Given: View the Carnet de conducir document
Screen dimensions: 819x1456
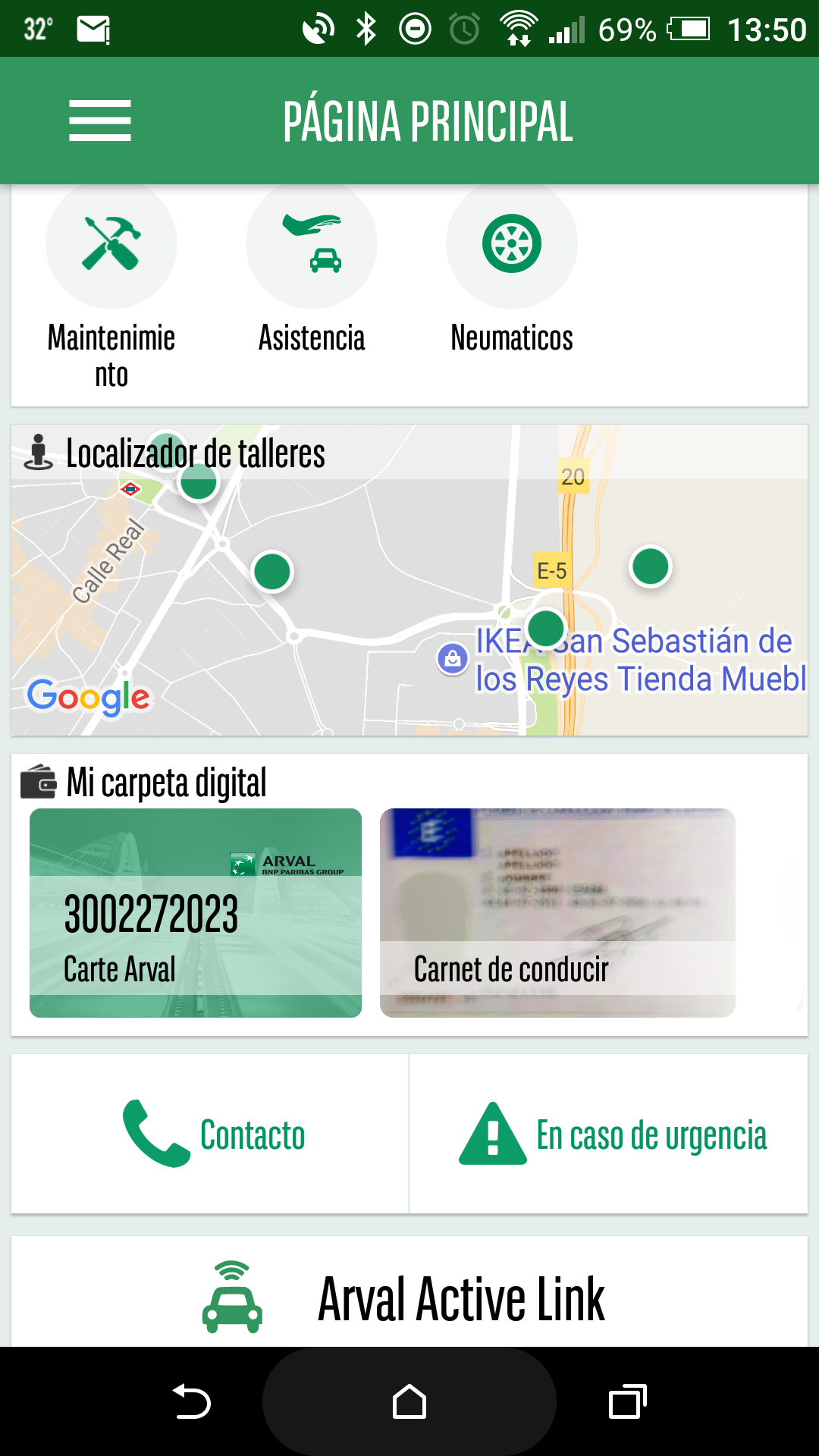Looking at the screenshot, I should tap(557, 913).
